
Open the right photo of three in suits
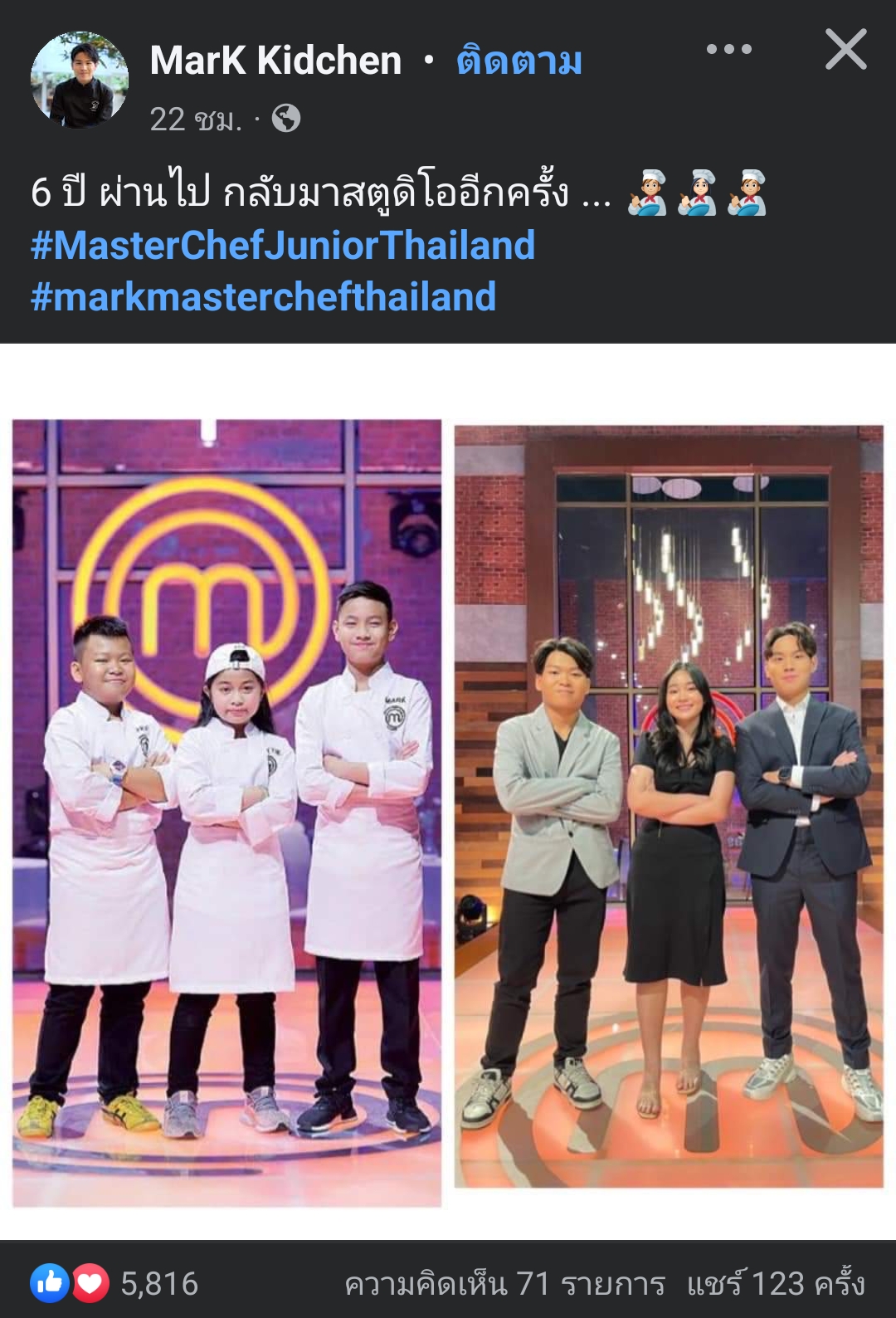click(x=669, y=806)
